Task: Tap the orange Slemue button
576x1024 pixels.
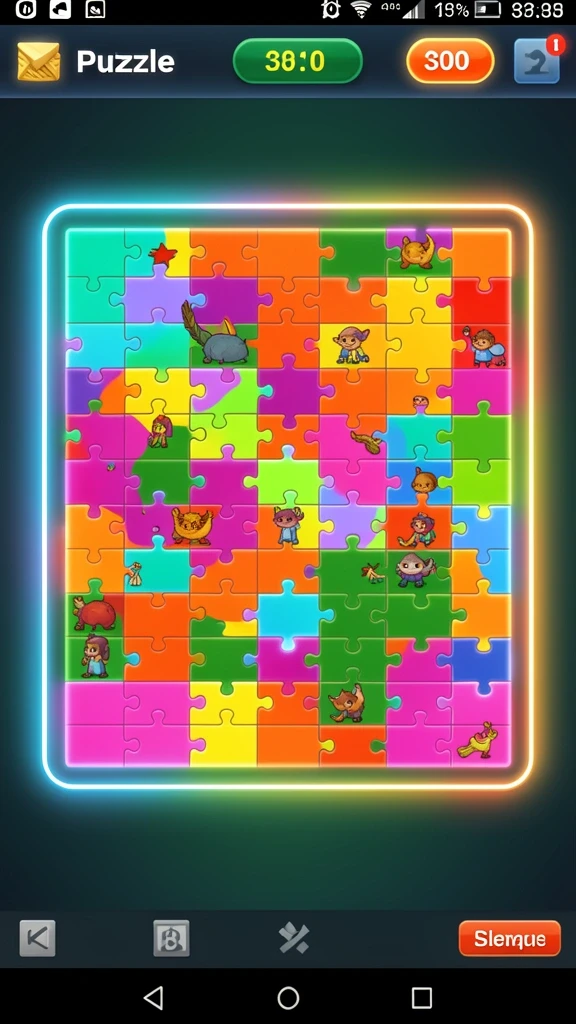Action: [509, 938]
